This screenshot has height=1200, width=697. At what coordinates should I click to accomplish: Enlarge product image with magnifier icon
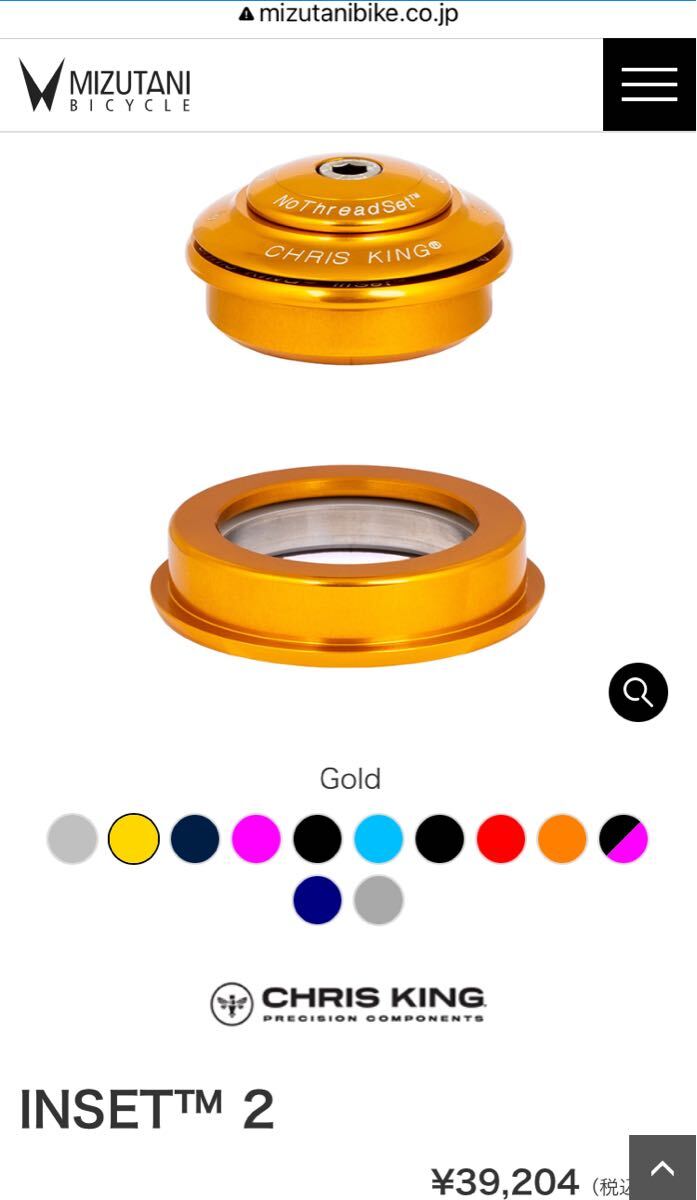pyautogui.click(x=638, y=692)
